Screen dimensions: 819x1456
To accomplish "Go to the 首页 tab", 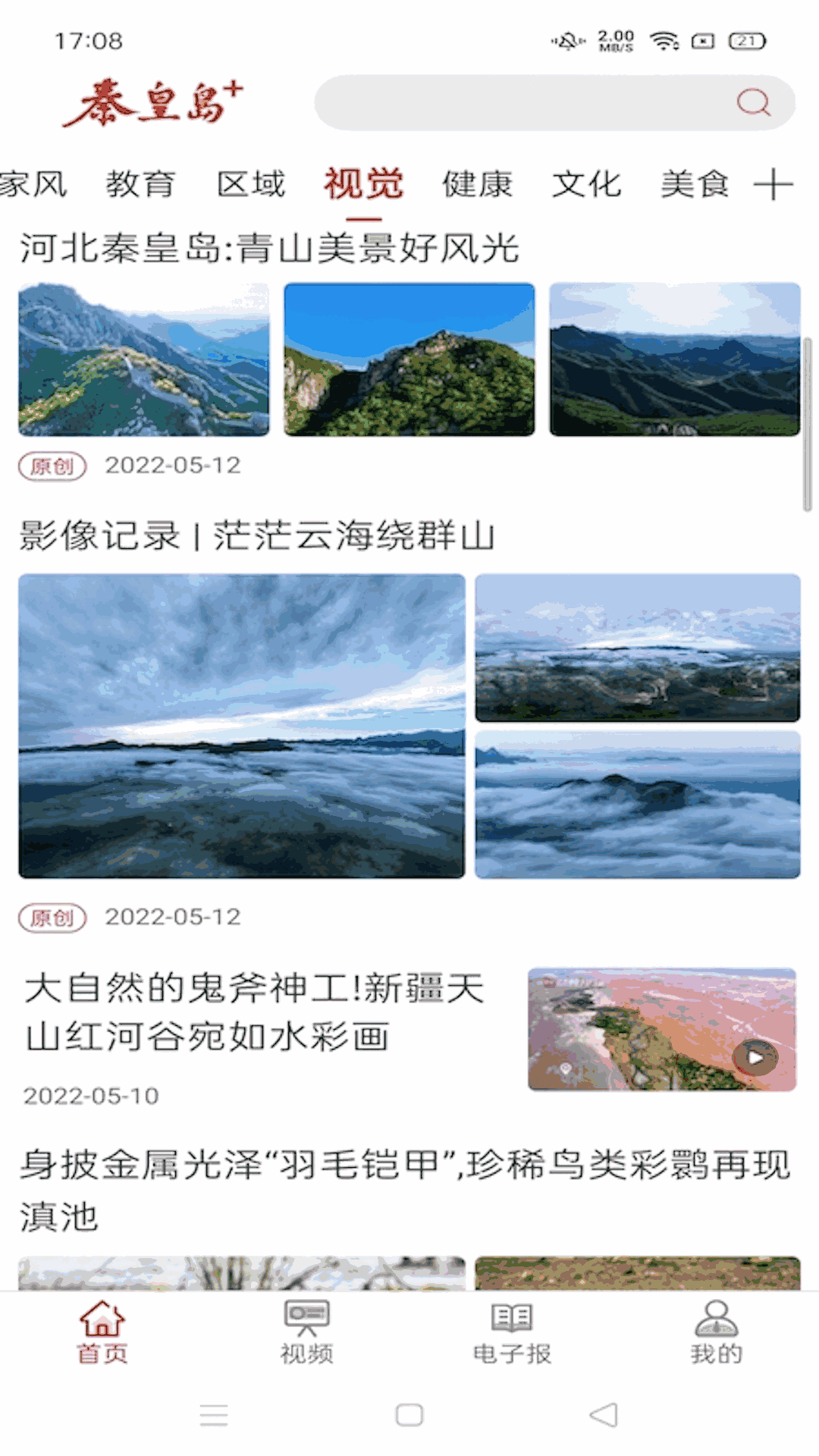I will click(102, 1332).
